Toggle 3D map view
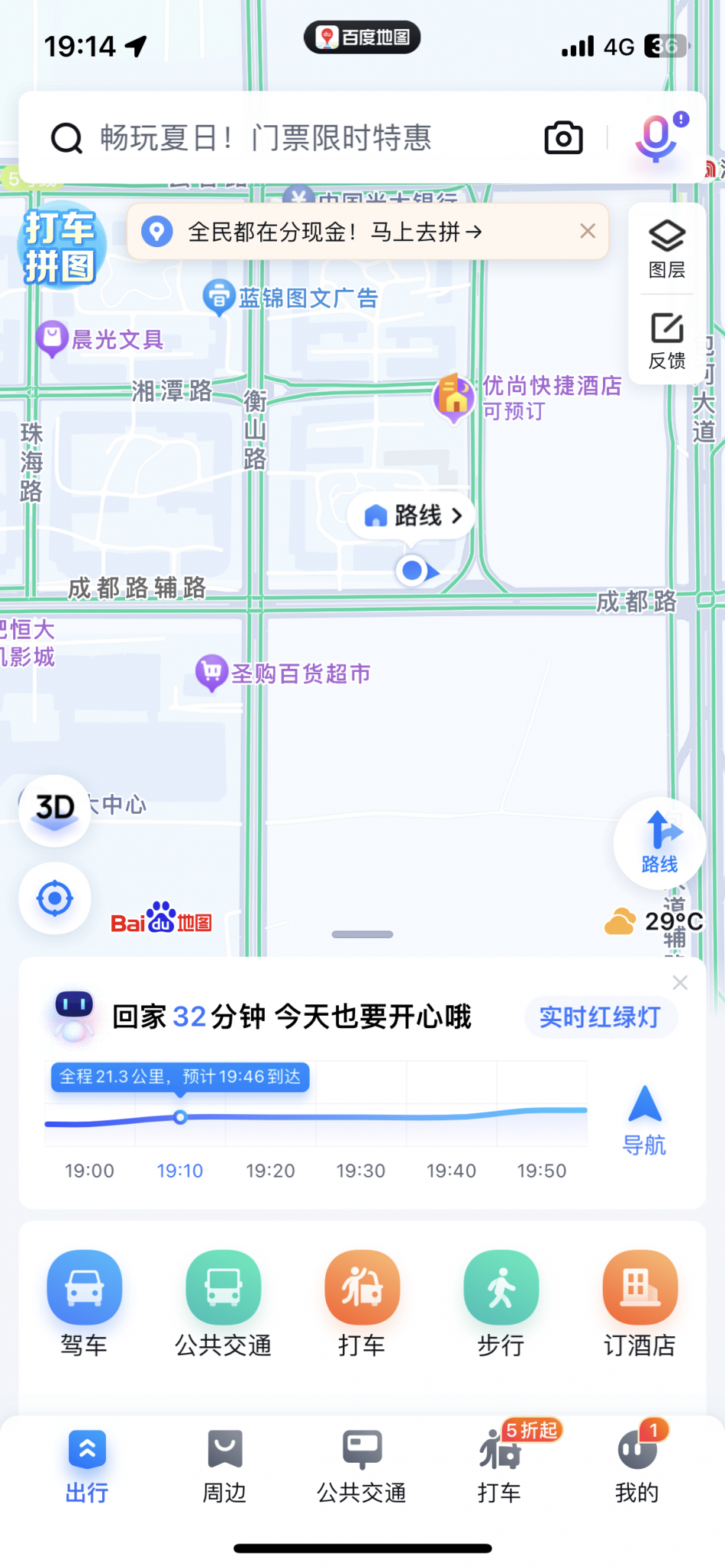 (55, 809)
